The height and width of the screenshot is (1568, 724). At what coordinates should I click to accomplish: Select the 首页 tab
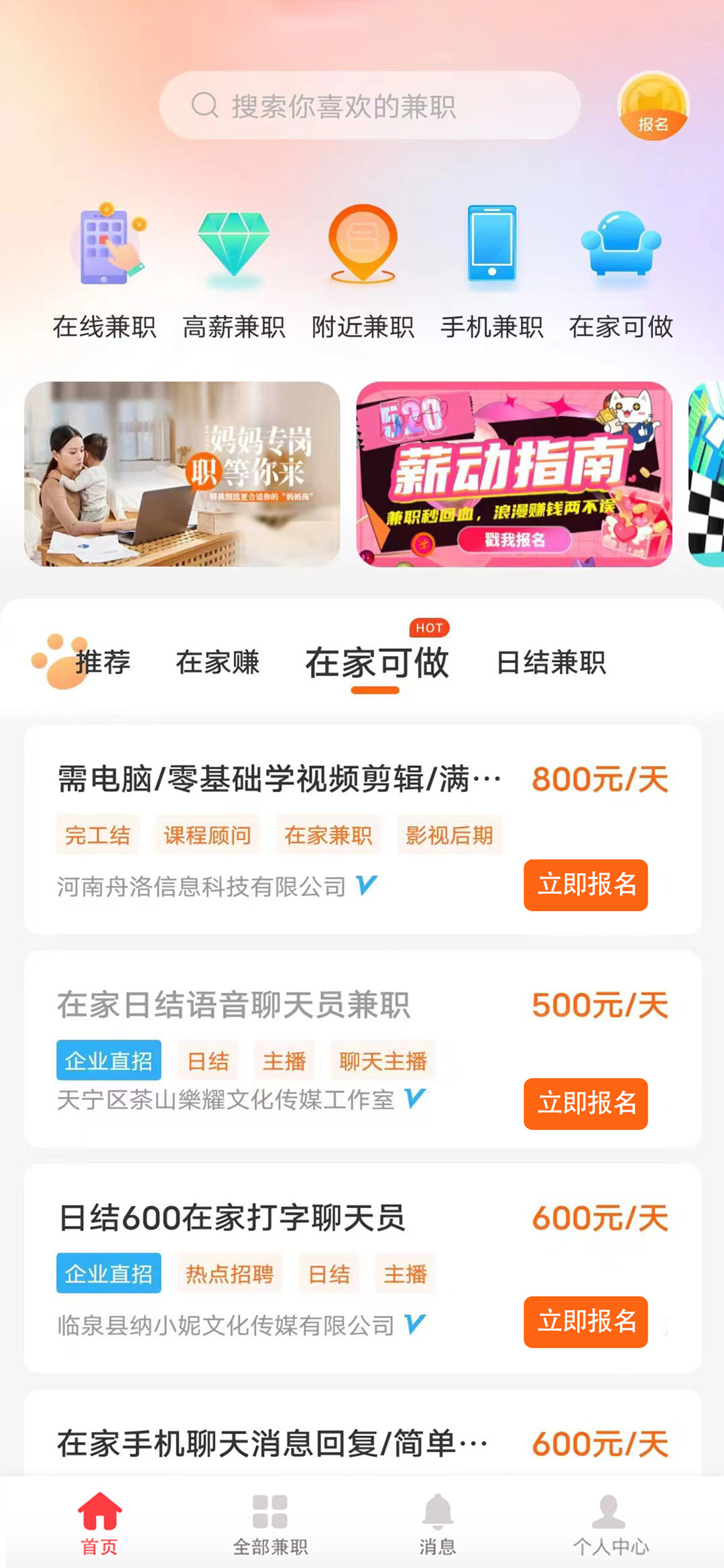(x=99, y=1525)
